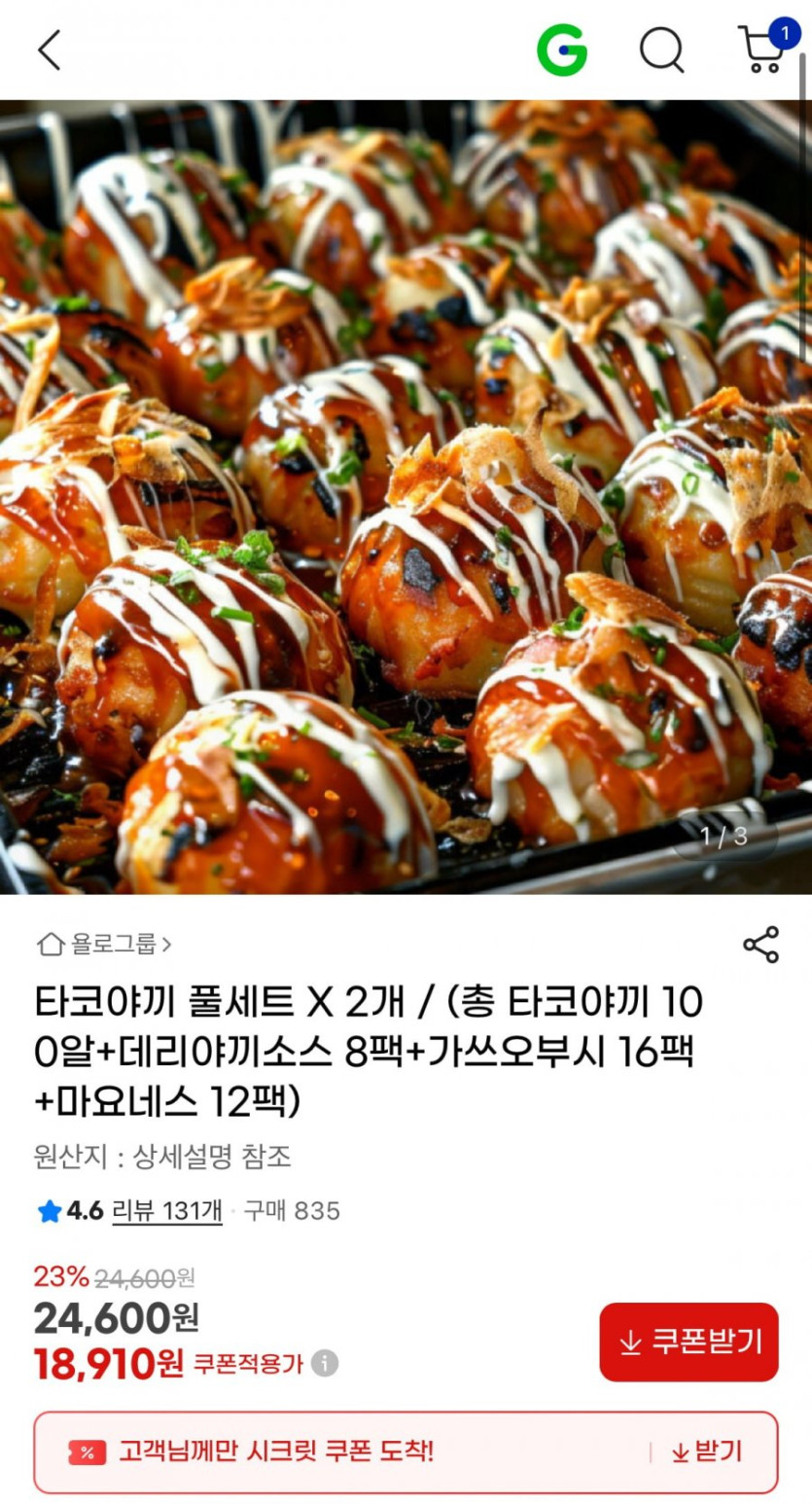
Task: Open the Gmarket home logo
Action: coord(562,50)
